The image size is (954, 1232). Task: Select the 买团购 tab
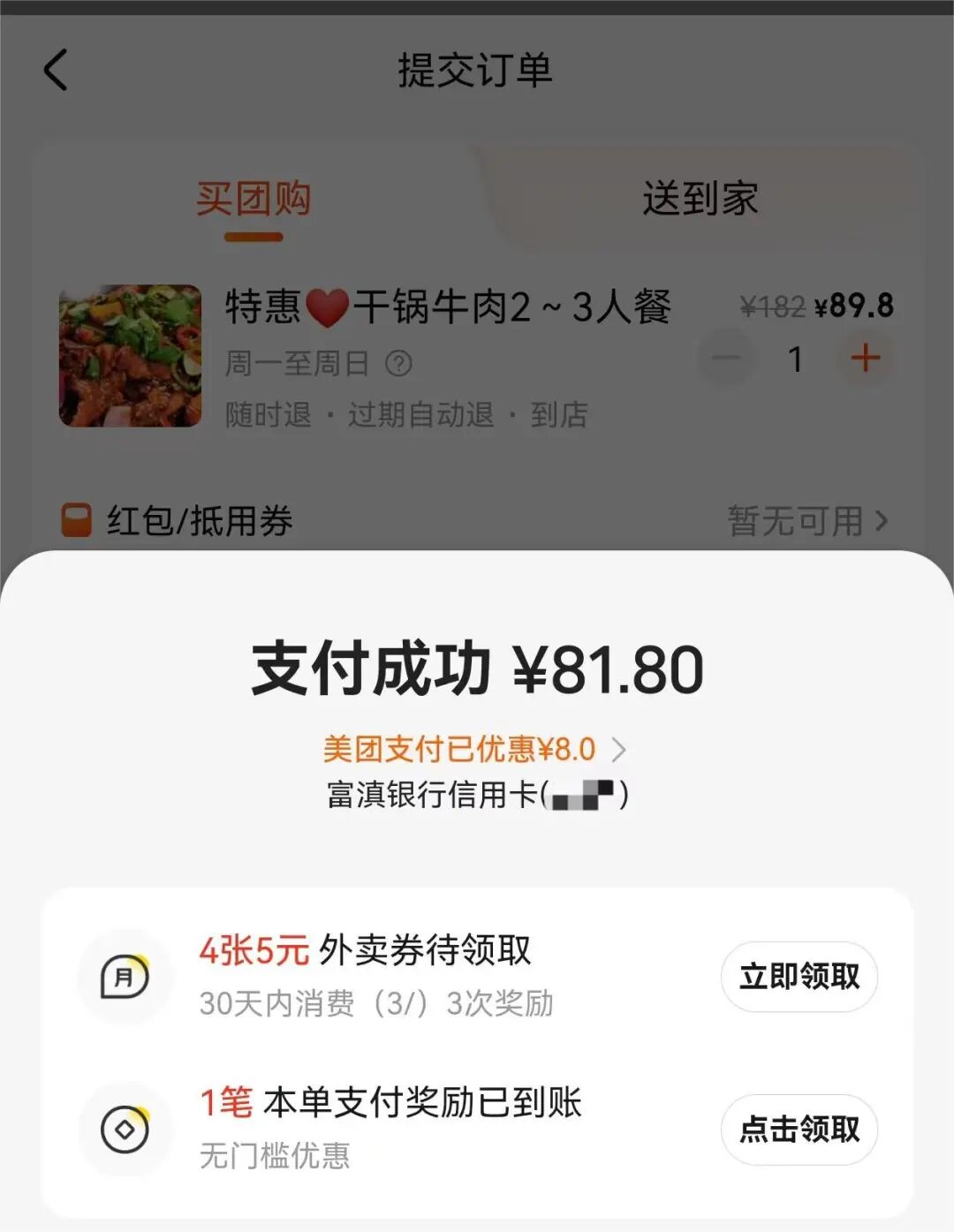tap(254, 200)
